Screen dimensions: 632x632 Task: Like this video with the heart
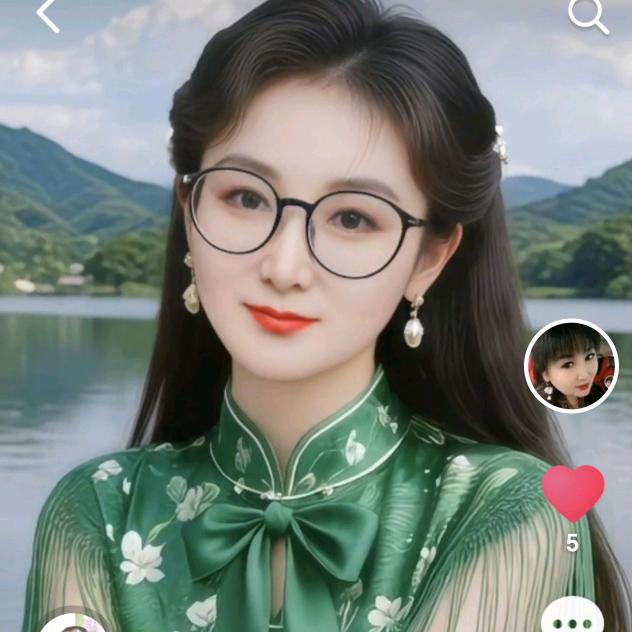[x=573, y=492]
